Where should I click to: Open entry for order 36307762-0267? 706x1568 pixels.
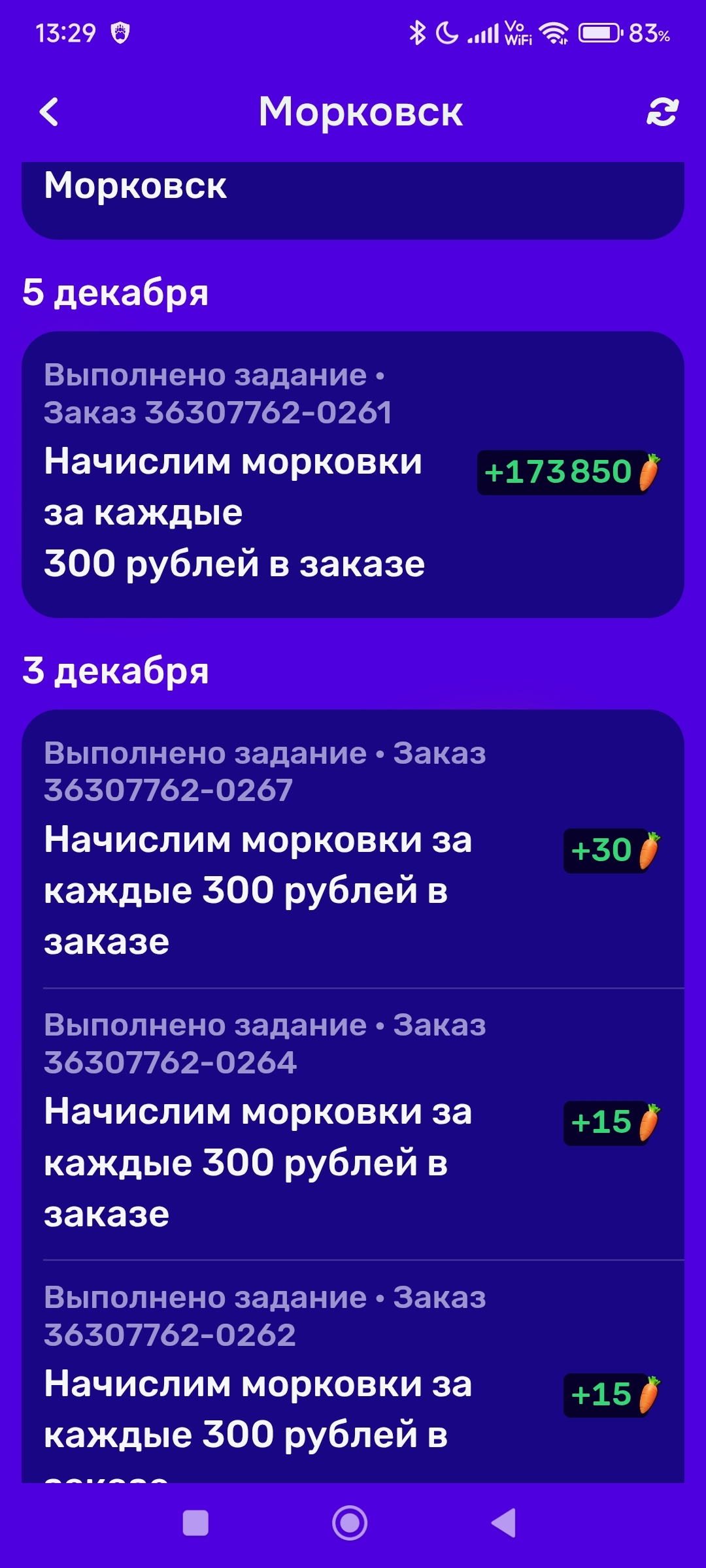click(353, 849)
